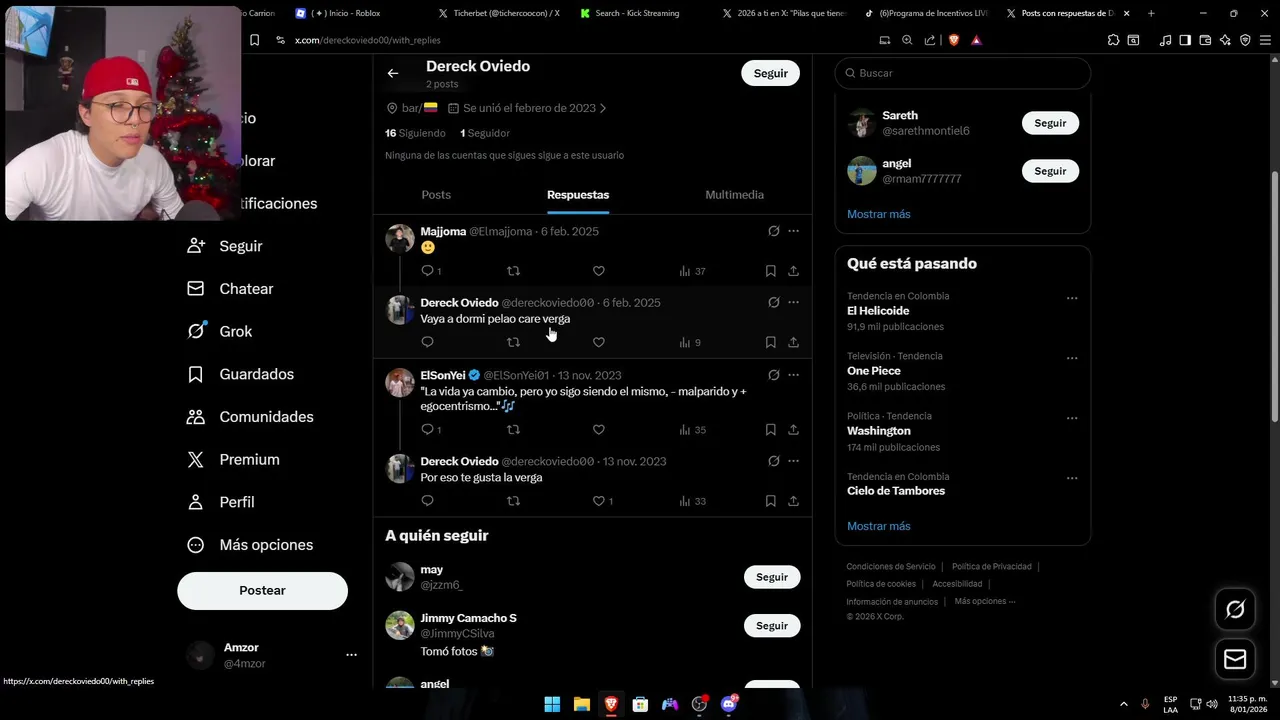1280x720 pixels.
Task: Open the 16 Siguiendo list
Action: (415, 133)
